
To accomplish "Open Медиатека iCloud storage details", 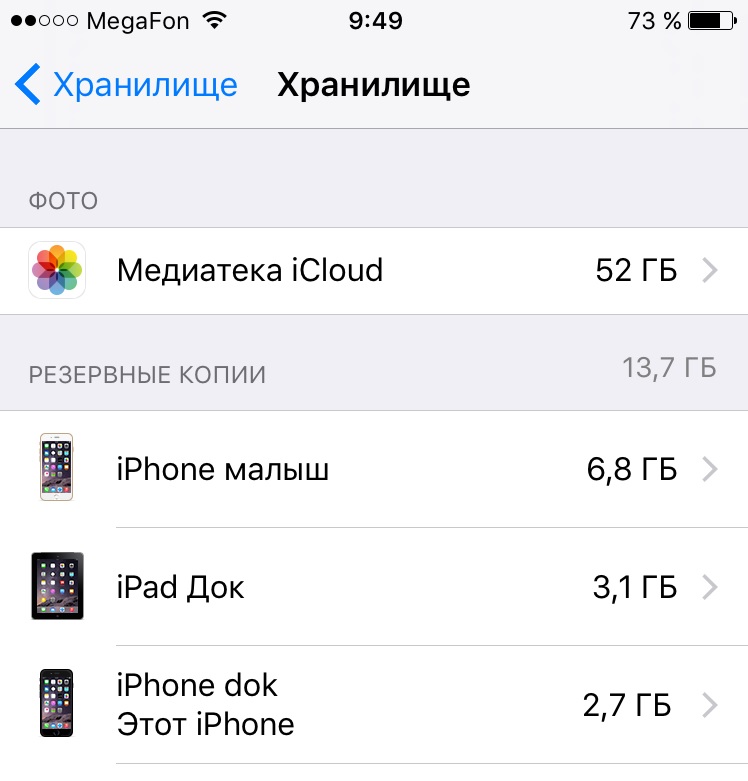I will [374, 270].
